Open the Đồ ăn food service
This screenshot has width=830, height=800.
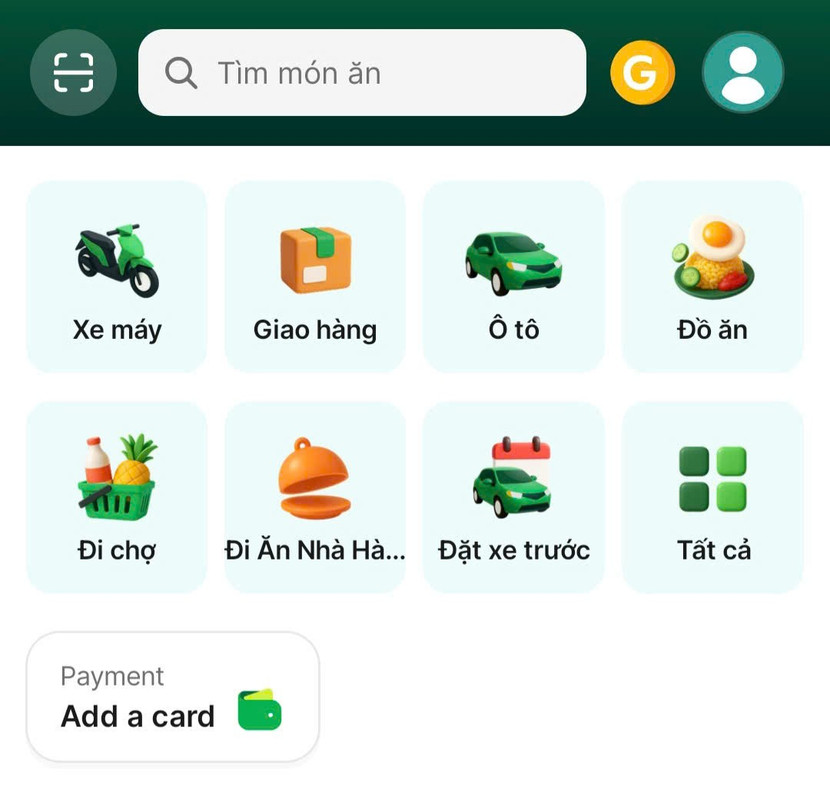click(x=712, y=276)
